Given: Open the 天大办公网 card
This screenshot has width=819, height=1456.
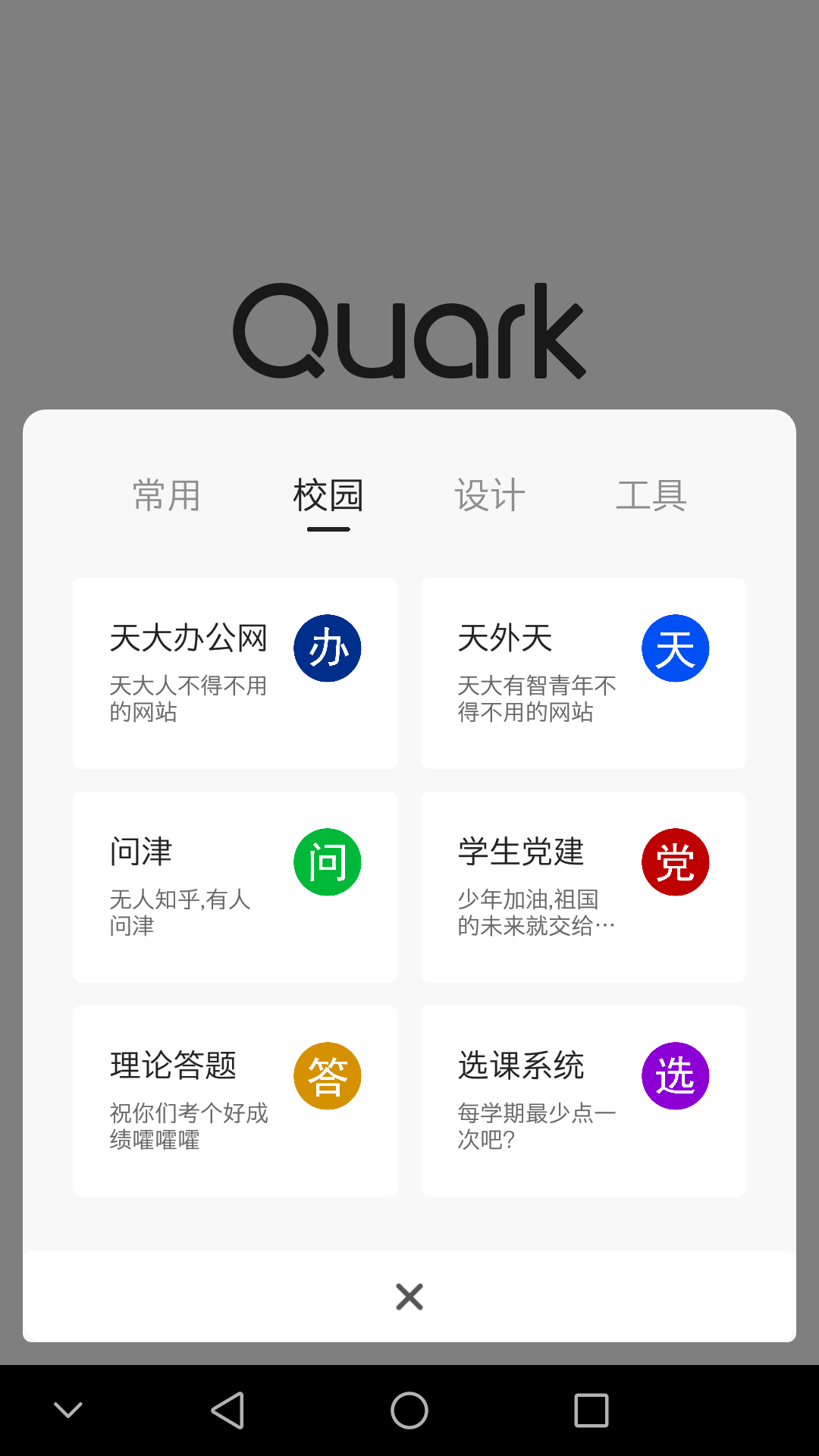Looking at the screenshot, I should (235, 673).
